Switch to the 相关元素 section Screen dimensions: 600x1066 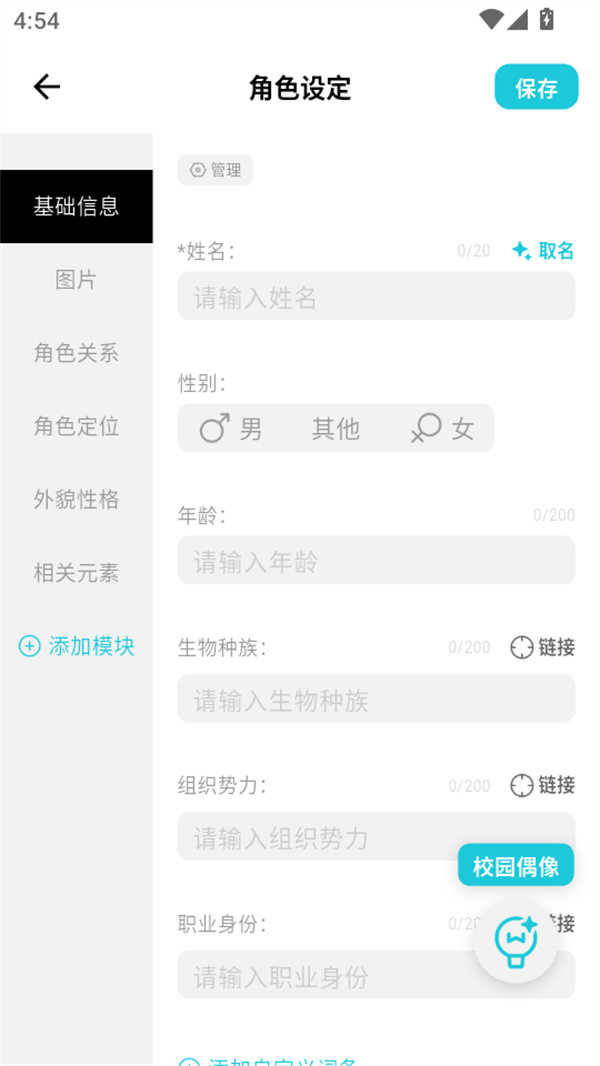(76, 573)
